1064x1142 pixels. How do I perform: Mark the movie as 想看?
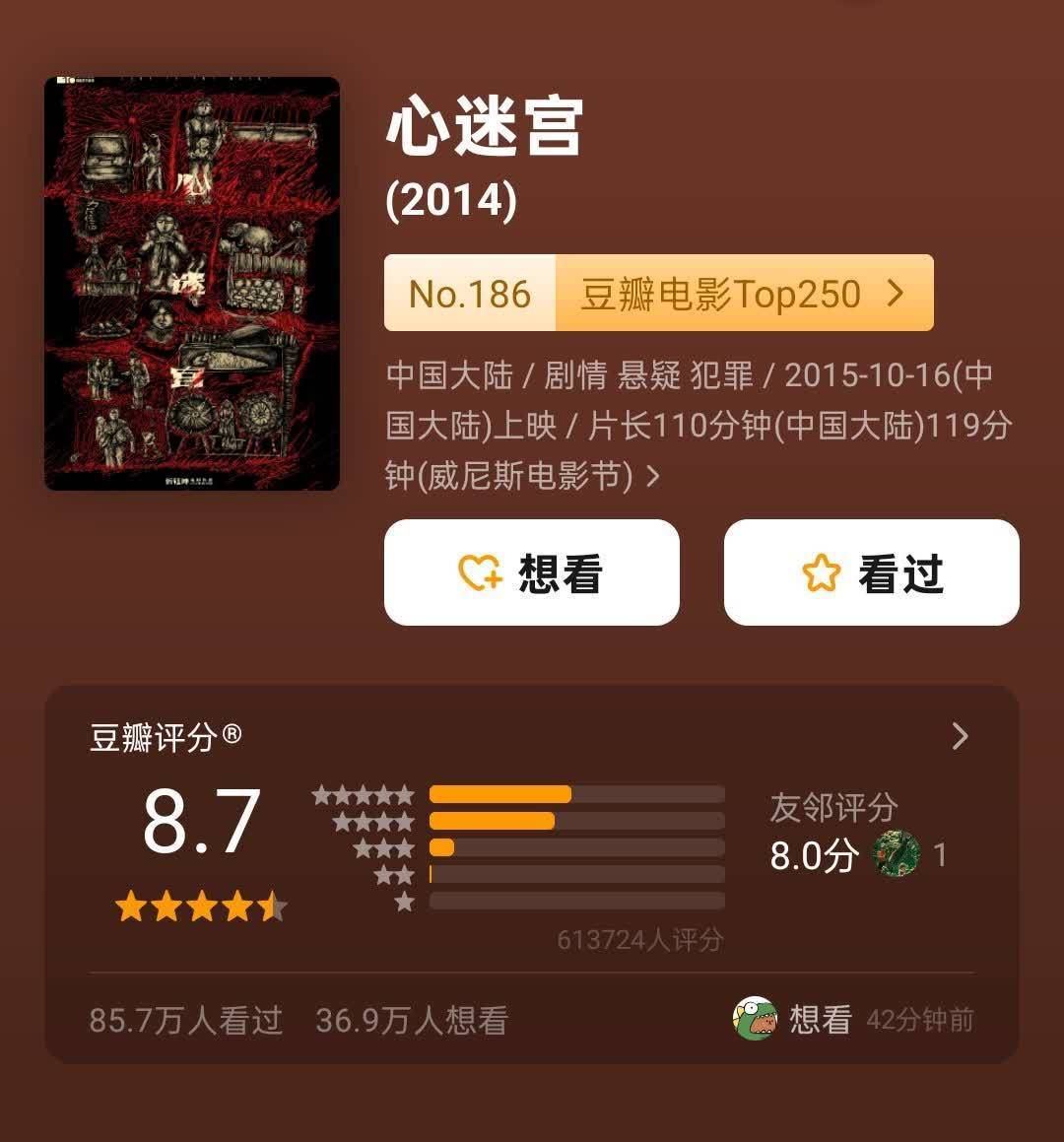(532, 572)
